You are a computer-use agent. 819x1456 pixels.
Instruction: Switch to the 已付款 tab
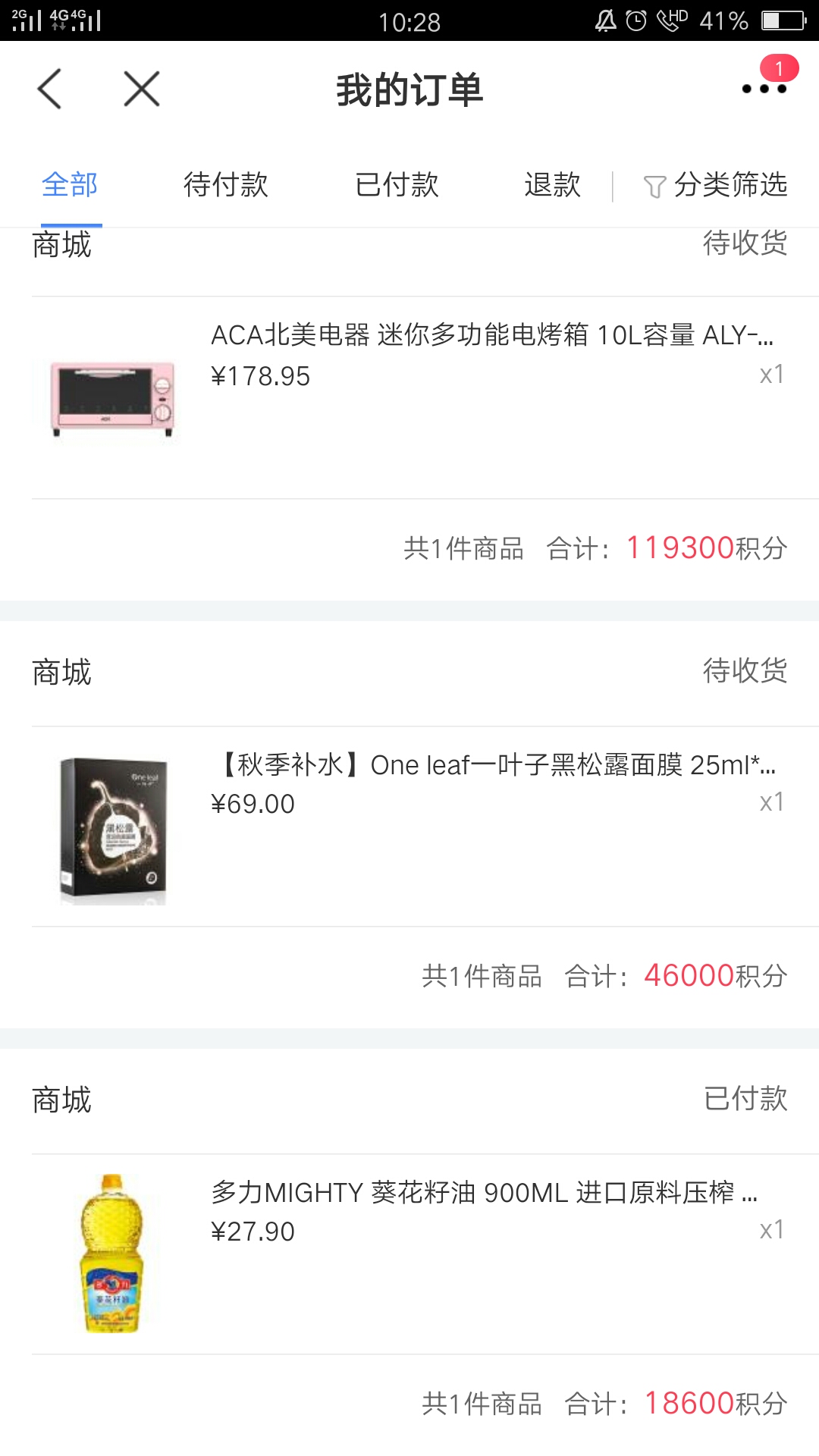(397, 184)
